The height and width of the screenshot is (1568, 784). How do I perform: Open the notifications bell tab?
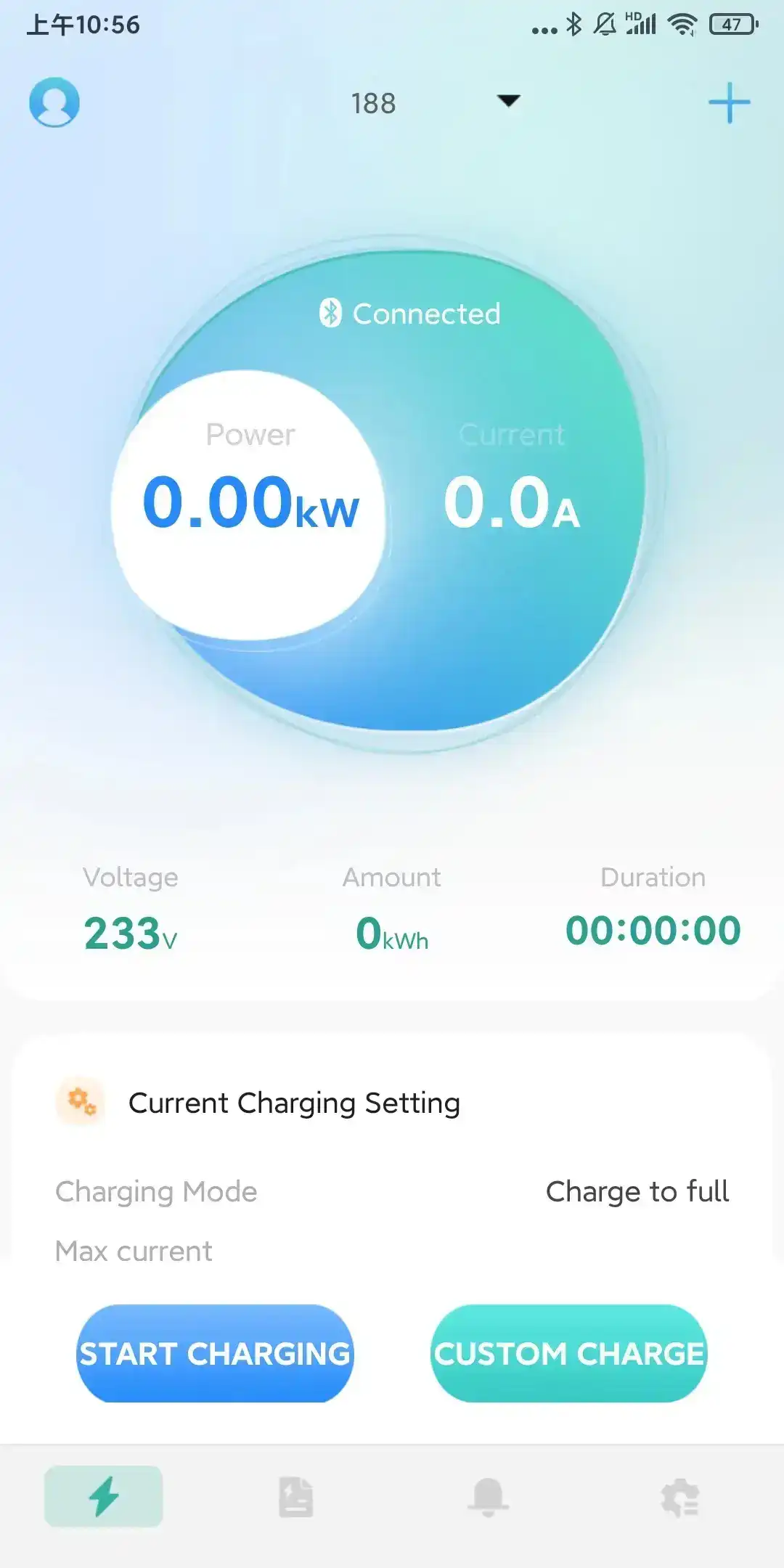coord(488,1497)
